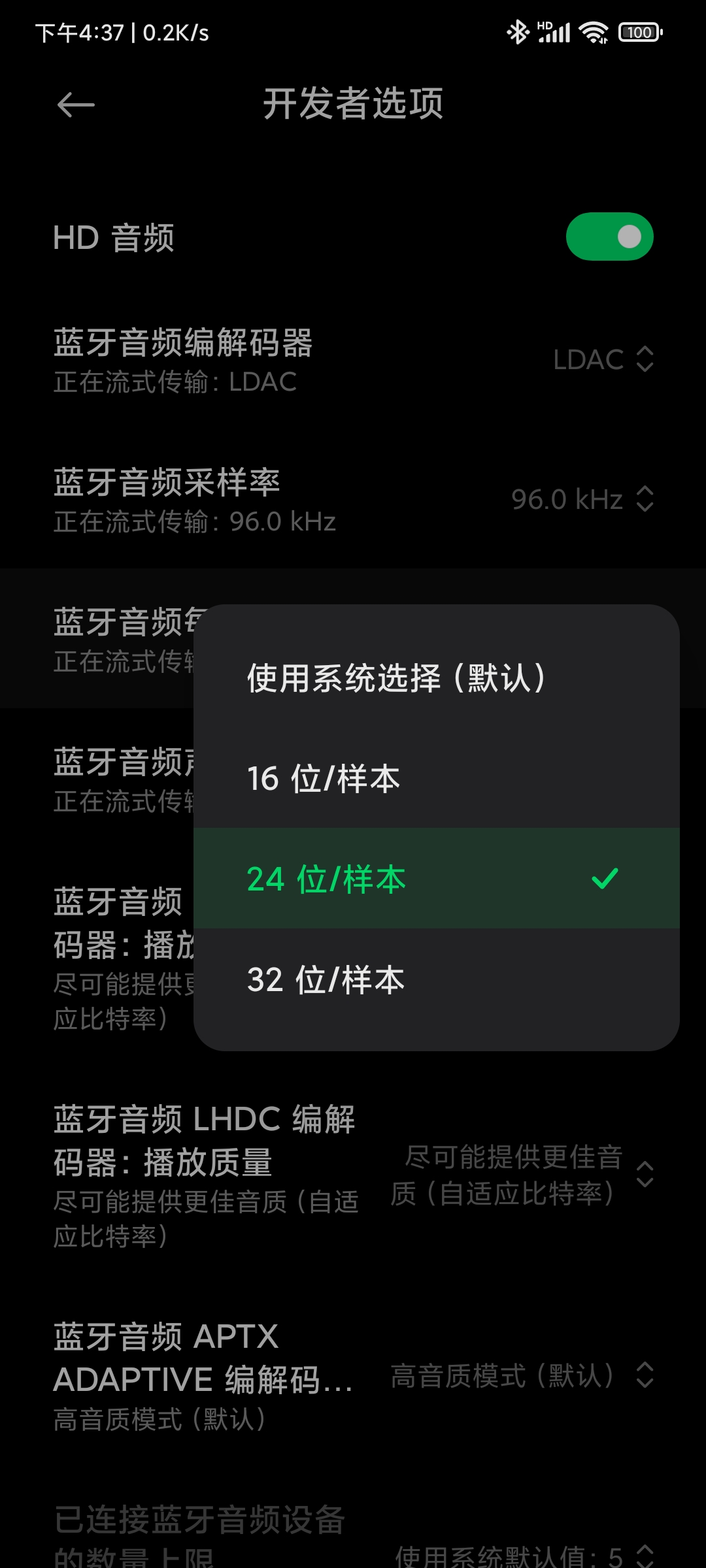Go back from 开发者选项
Screen dimensions: 706x1568
point(76,105)
